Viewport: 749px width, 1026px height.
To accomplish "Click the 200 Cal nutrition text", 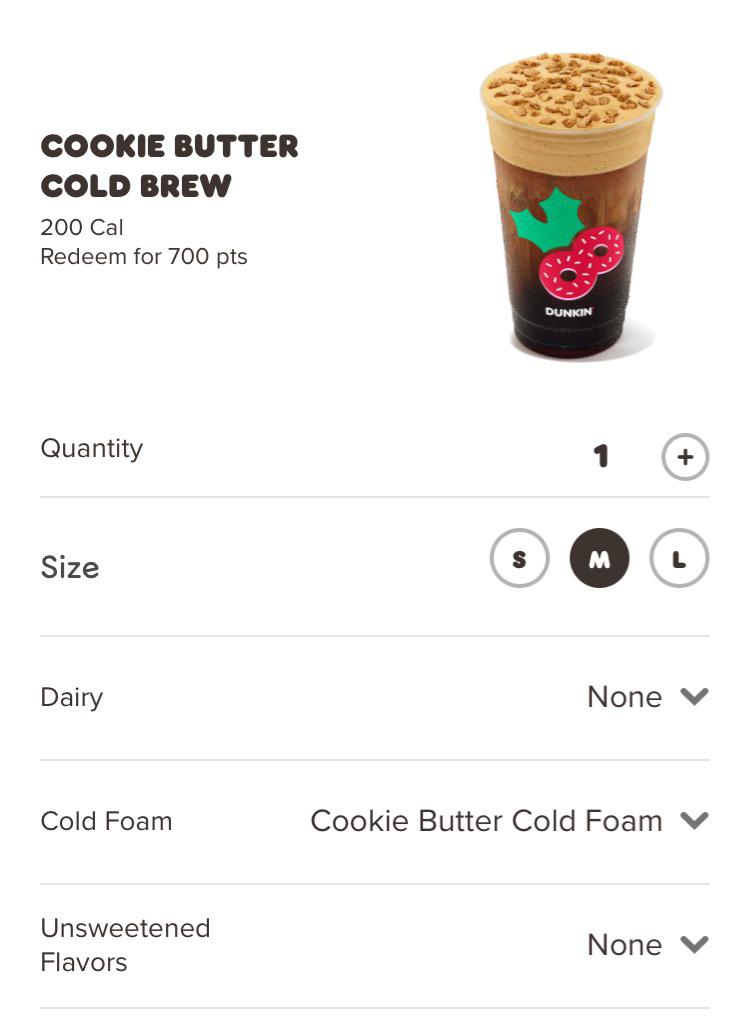I will [x=81, y=227].
